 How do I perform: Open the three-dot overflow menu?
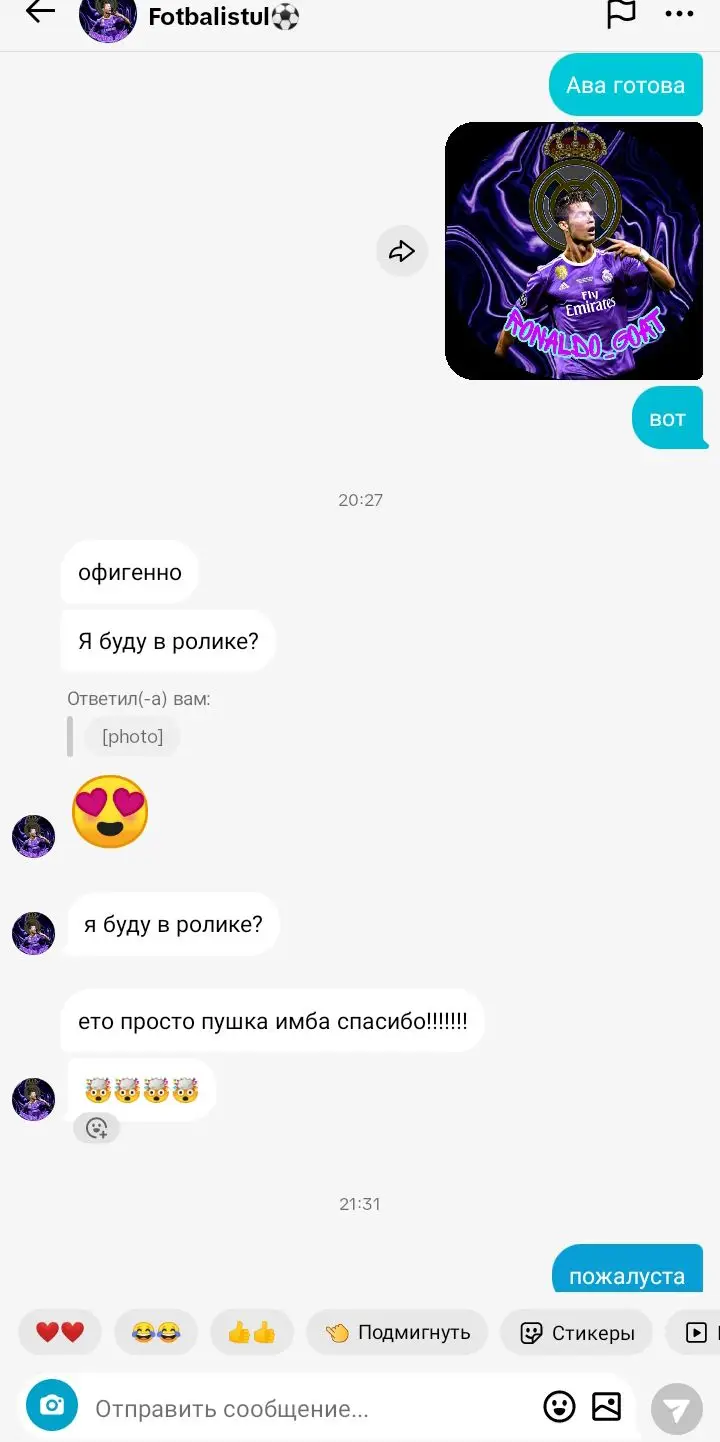click(679, 14)
